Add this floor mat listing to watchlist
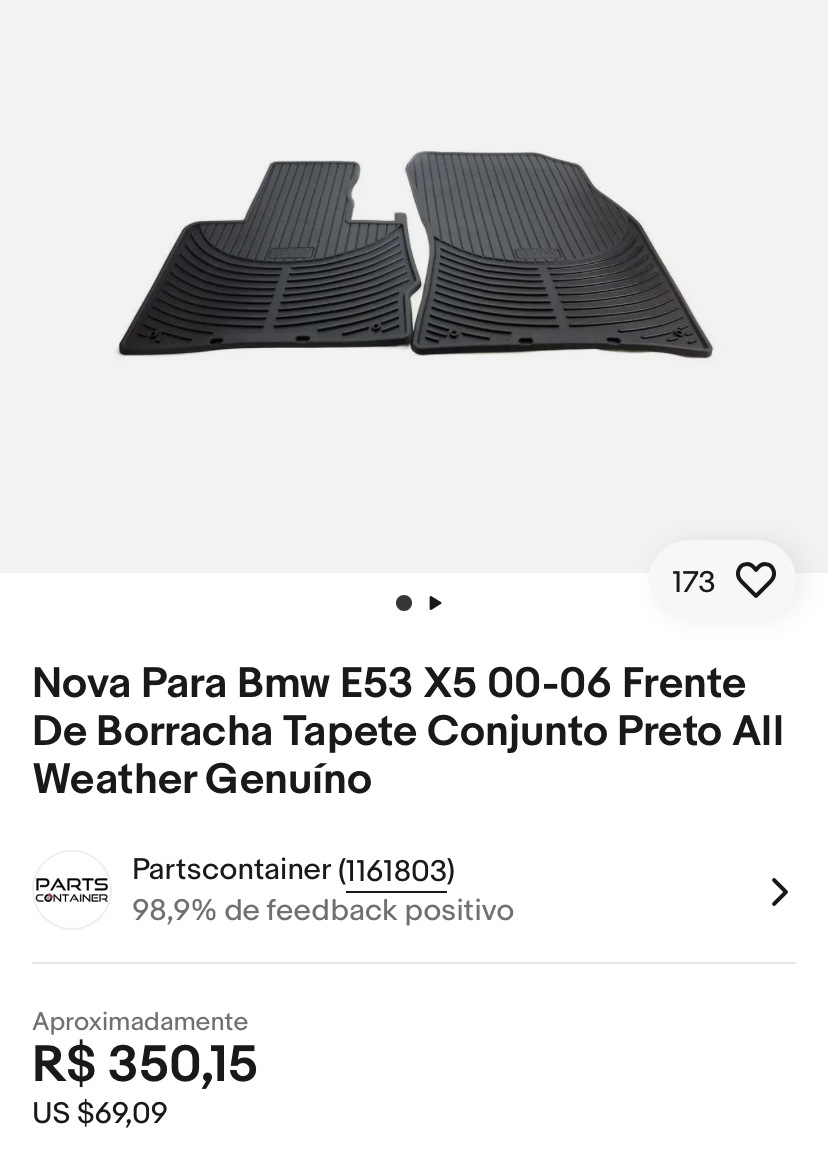The height and width of the screenshot is (1165, 828). pos(755,580)
